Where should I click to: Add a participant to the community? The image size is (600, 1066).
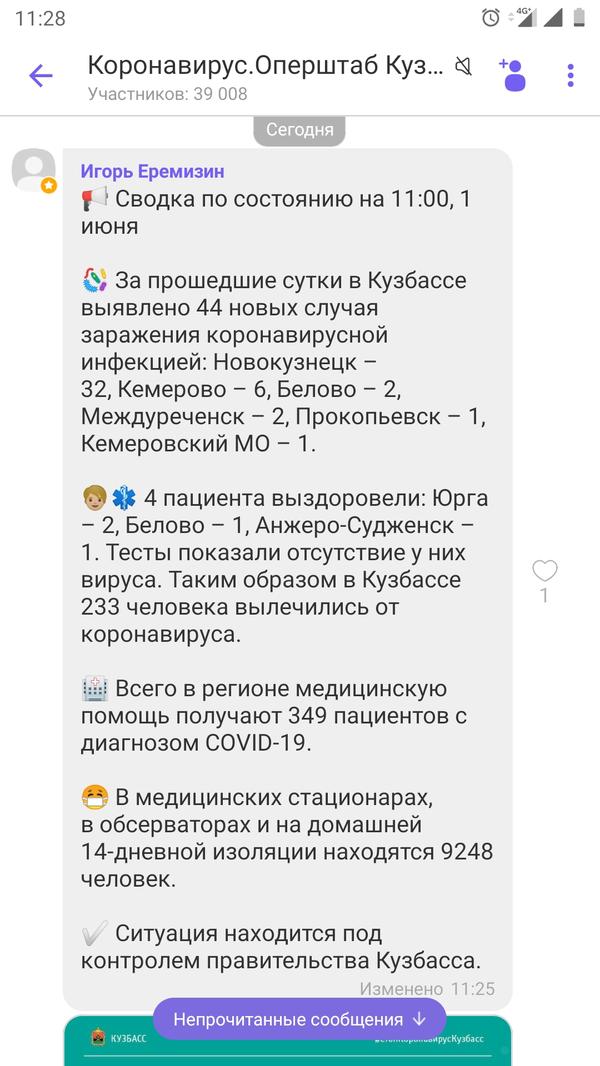[x=513, y=75]
